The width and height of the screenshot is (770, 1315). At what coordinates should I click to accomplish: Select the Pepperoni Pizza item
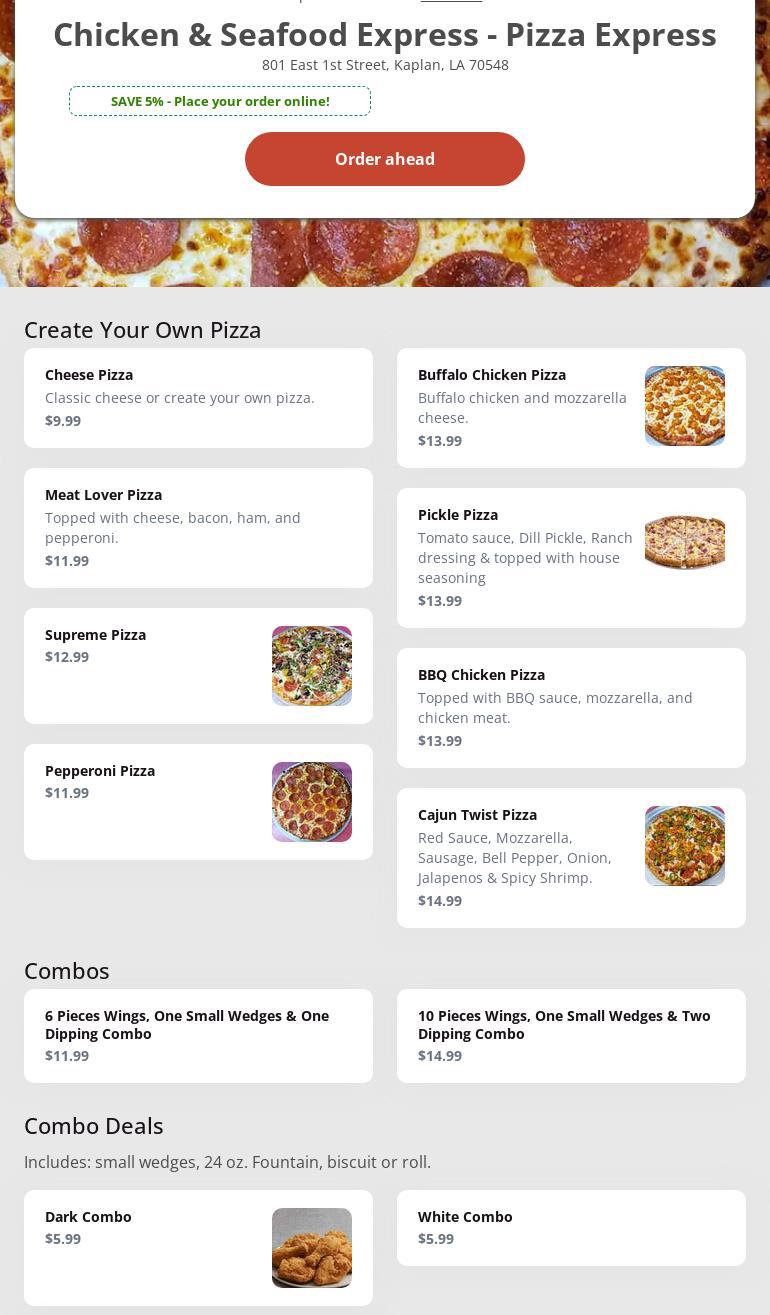tap(198, 802)
